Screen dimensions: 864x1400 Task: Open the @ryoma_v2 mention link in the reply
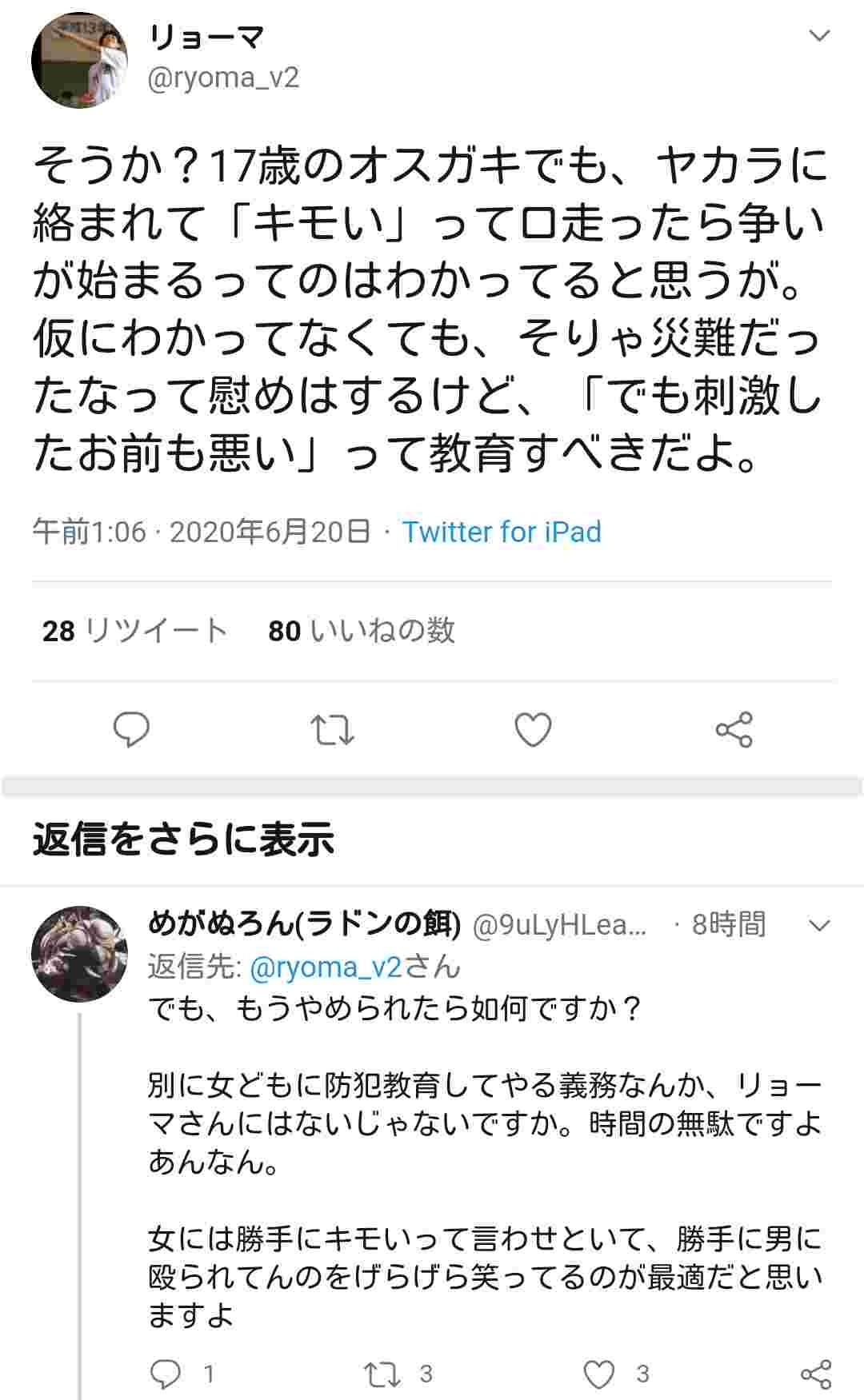pos(326,967)
